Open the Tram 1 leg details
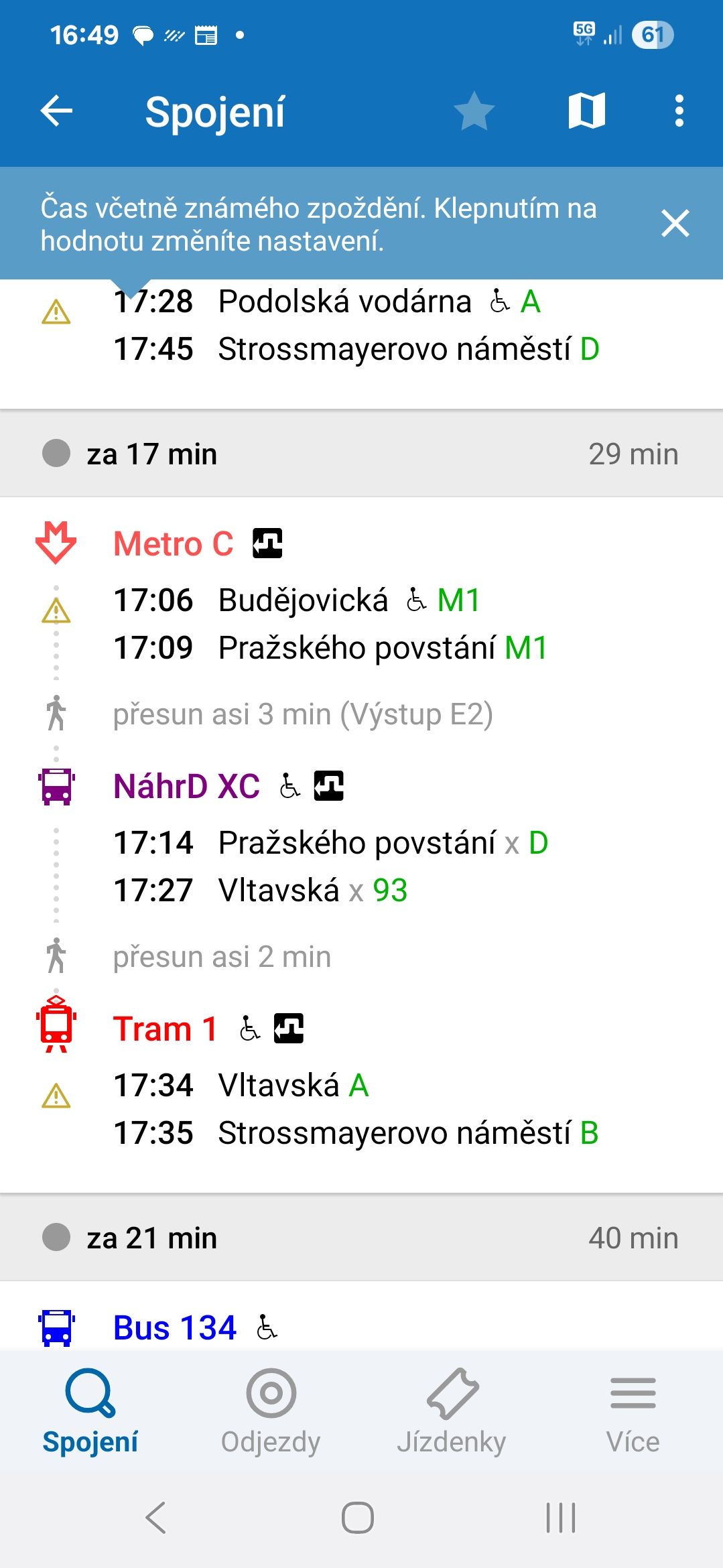The width and height of the screenshot is (723, 1568). (x=165, y=1029)
